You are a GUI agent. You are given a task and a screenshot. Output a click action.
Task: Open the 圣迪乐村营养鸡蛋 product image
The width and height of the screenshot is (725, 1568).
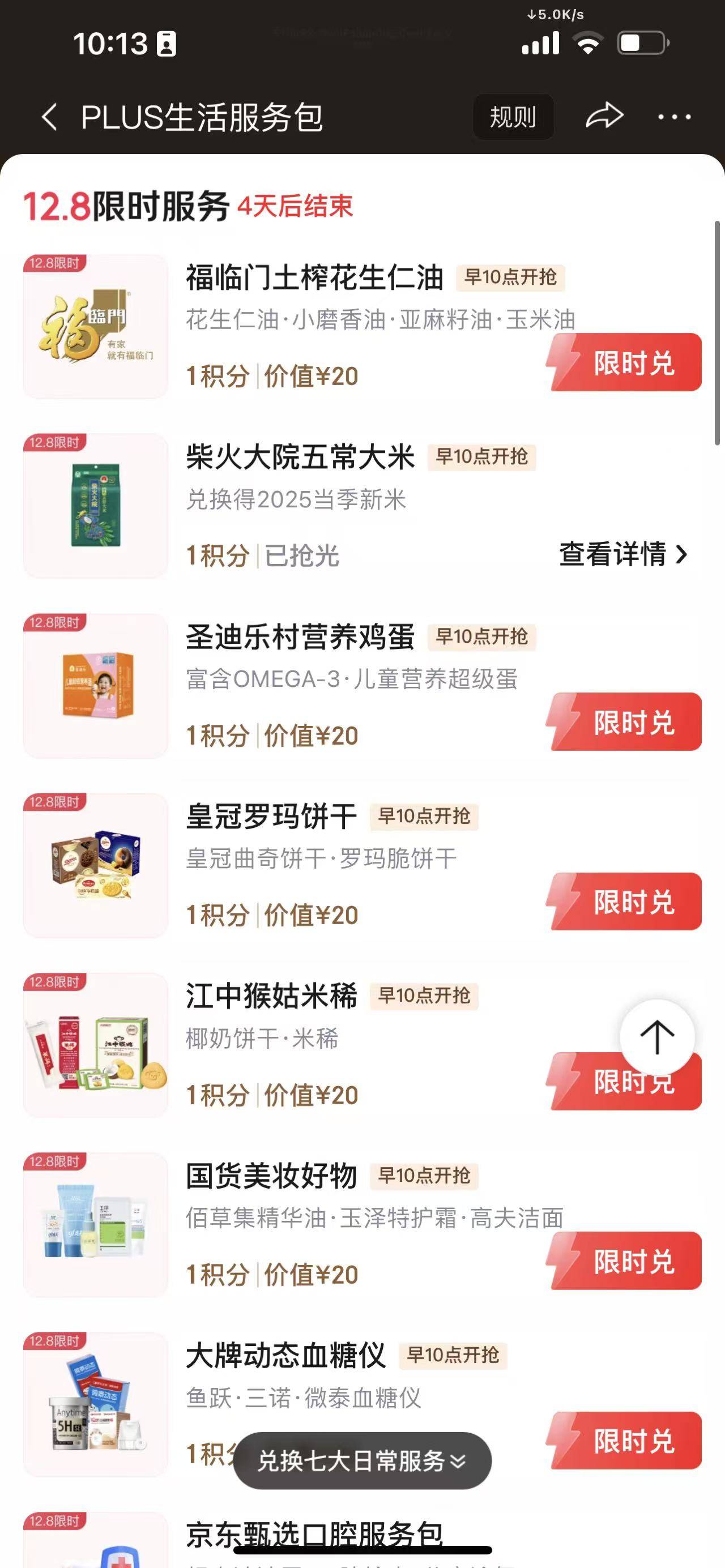click(96, 685)
